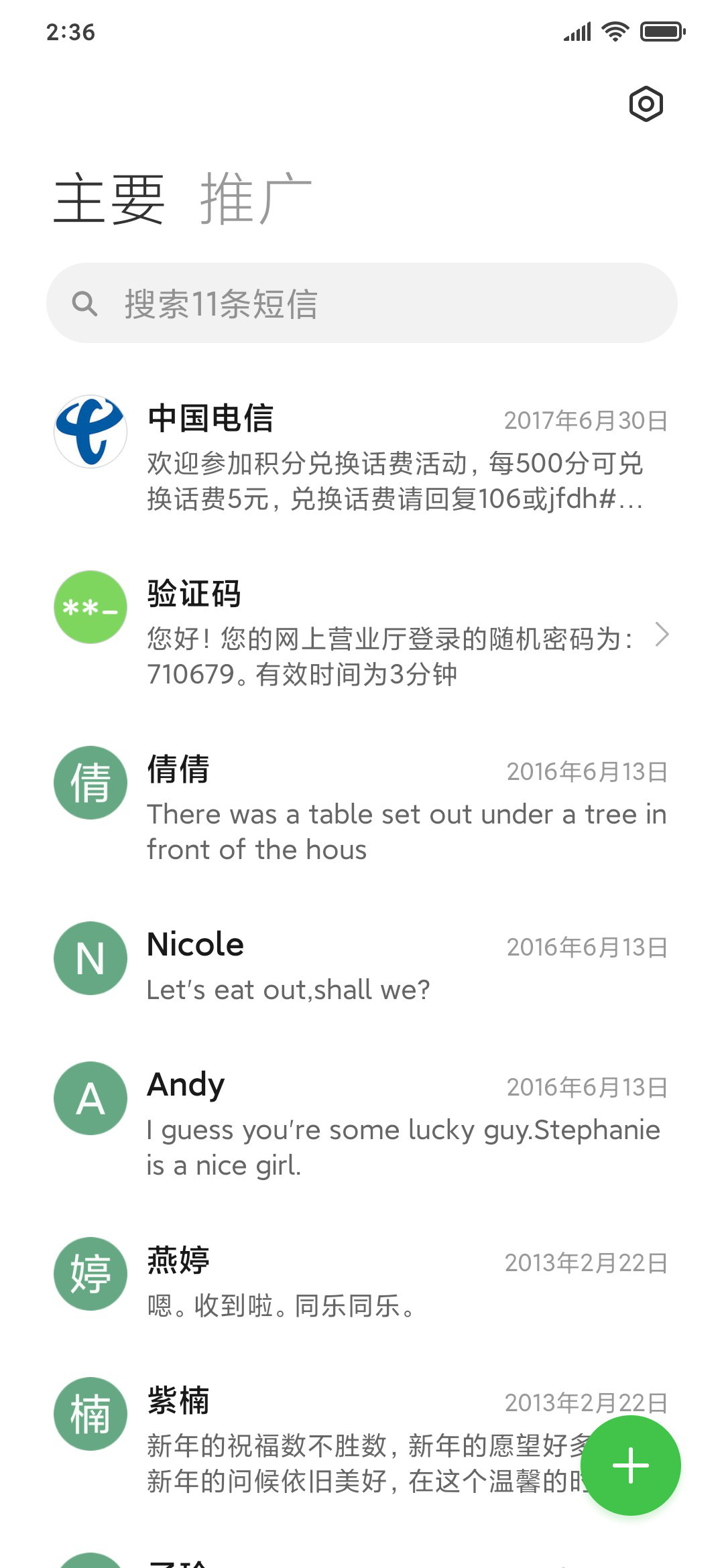
Task: Open the conversation with 燕婷
Action: 362,1281
